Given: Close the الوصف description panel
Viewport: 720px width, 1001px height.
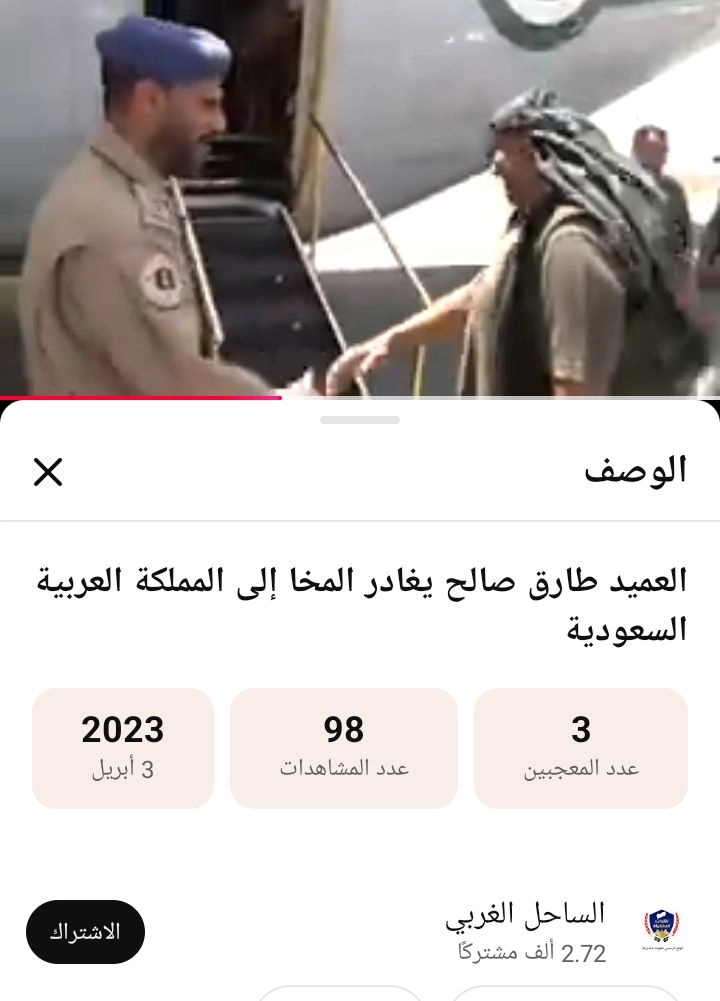Looking at the screenshot, I should point(48,472).
